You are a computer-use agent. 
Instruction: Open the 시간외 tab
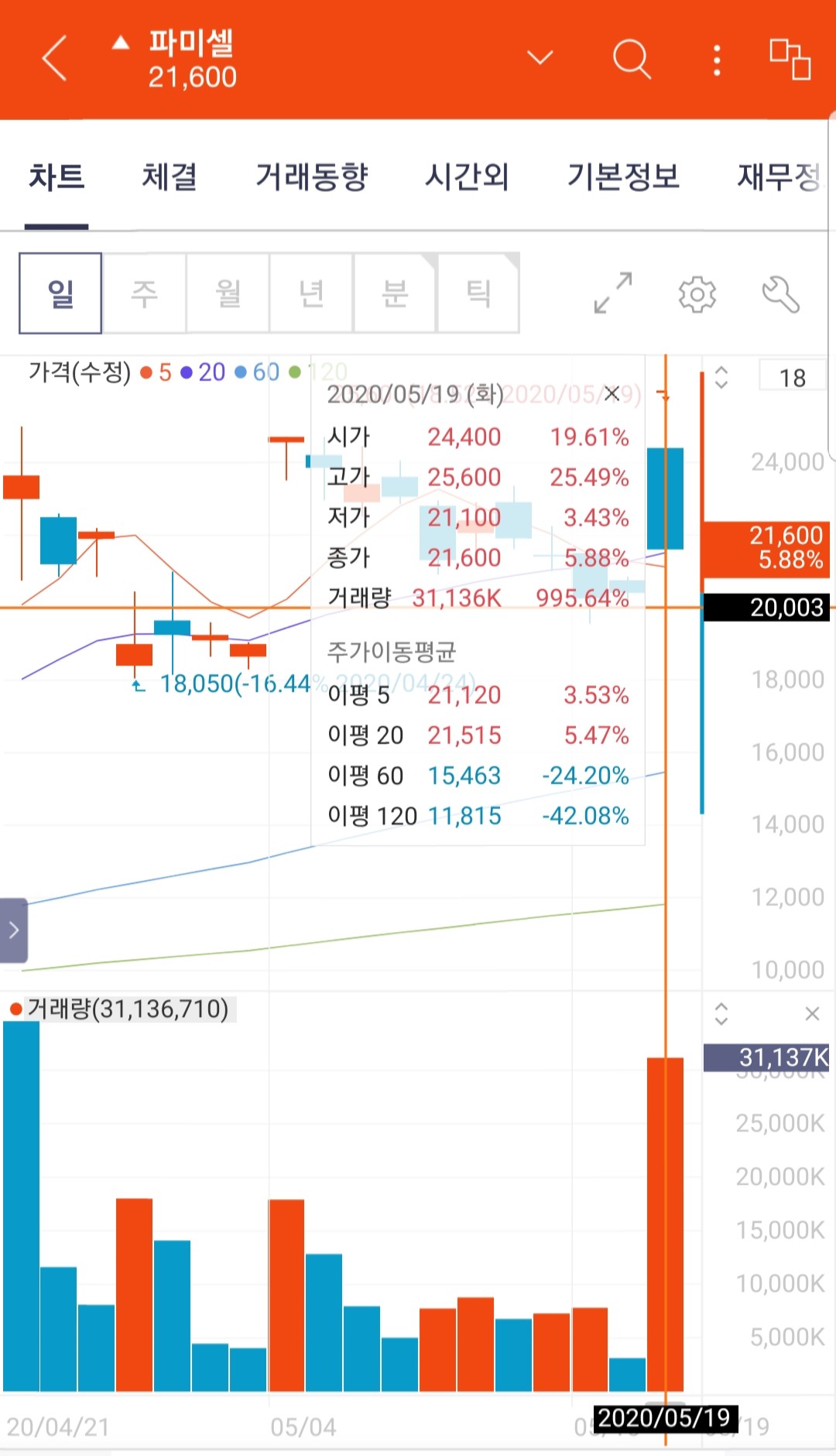tap(467, 177)
